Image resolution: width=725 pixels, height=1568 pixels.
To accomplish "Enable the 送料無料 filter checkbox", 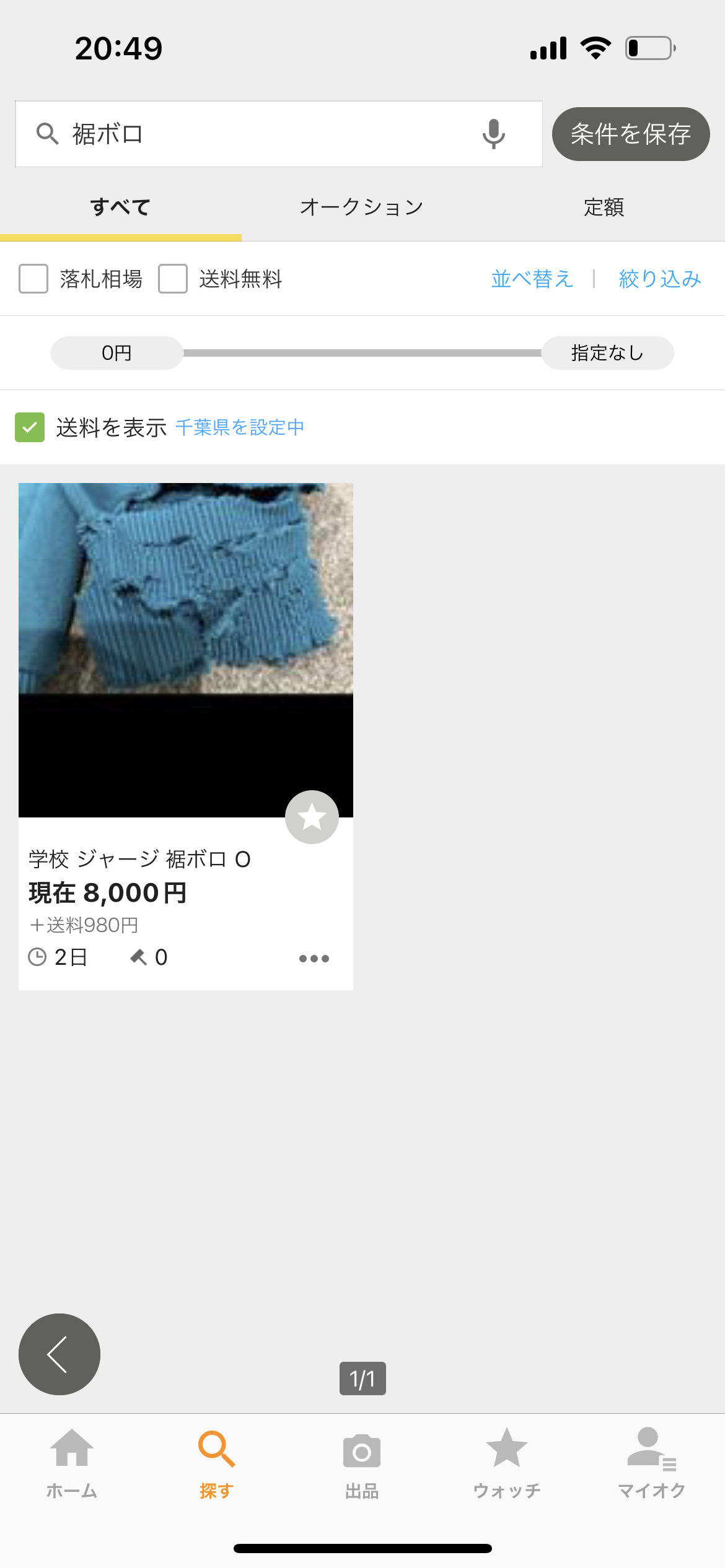I will click(x=173, y=279).
